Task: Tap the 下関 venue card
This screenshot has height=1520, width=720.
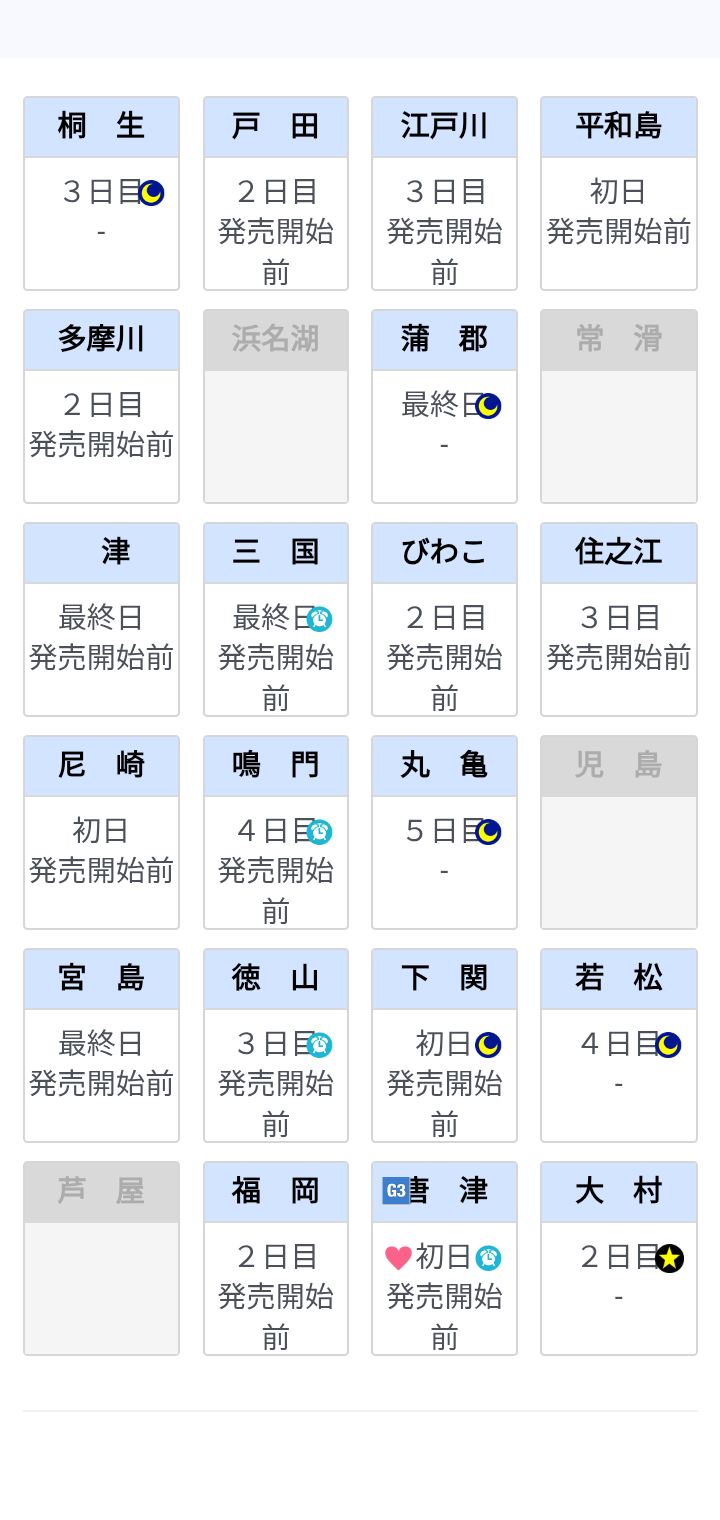Action: 444,1046
